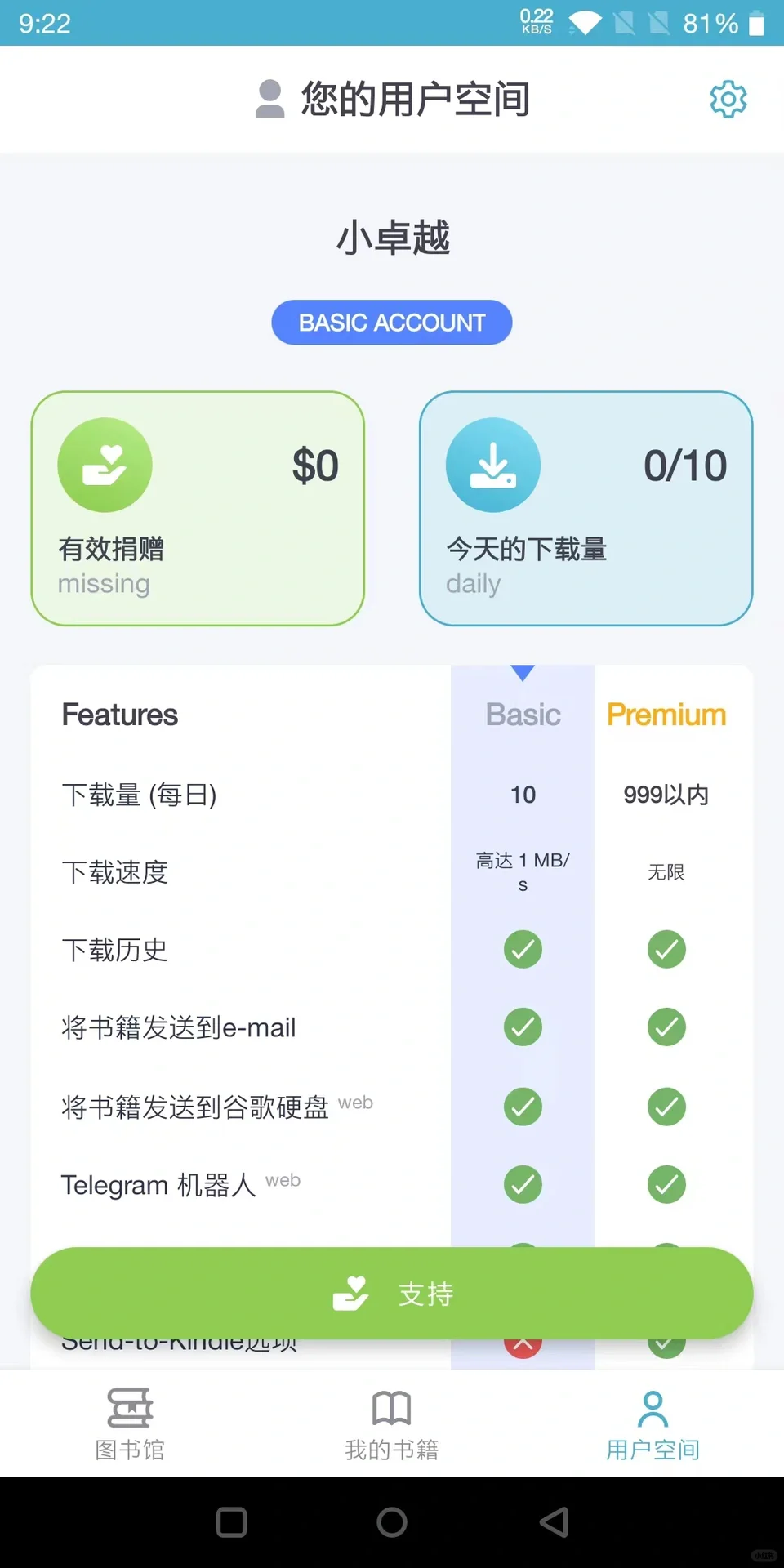Go to the system home screen

pyautogui.click(x=392, y=1522)
